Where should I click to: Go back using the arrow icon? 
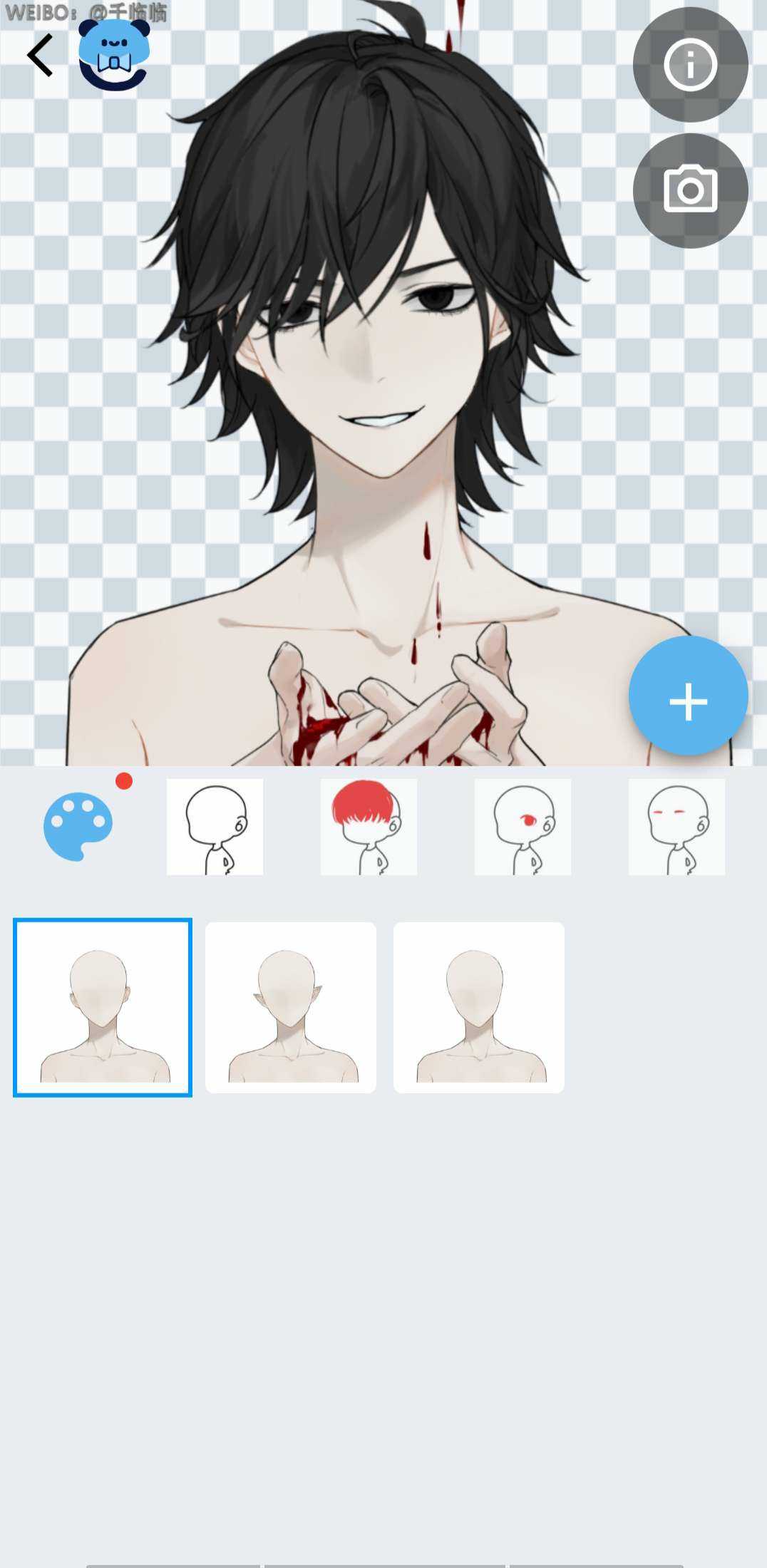[x=40, y=56]
